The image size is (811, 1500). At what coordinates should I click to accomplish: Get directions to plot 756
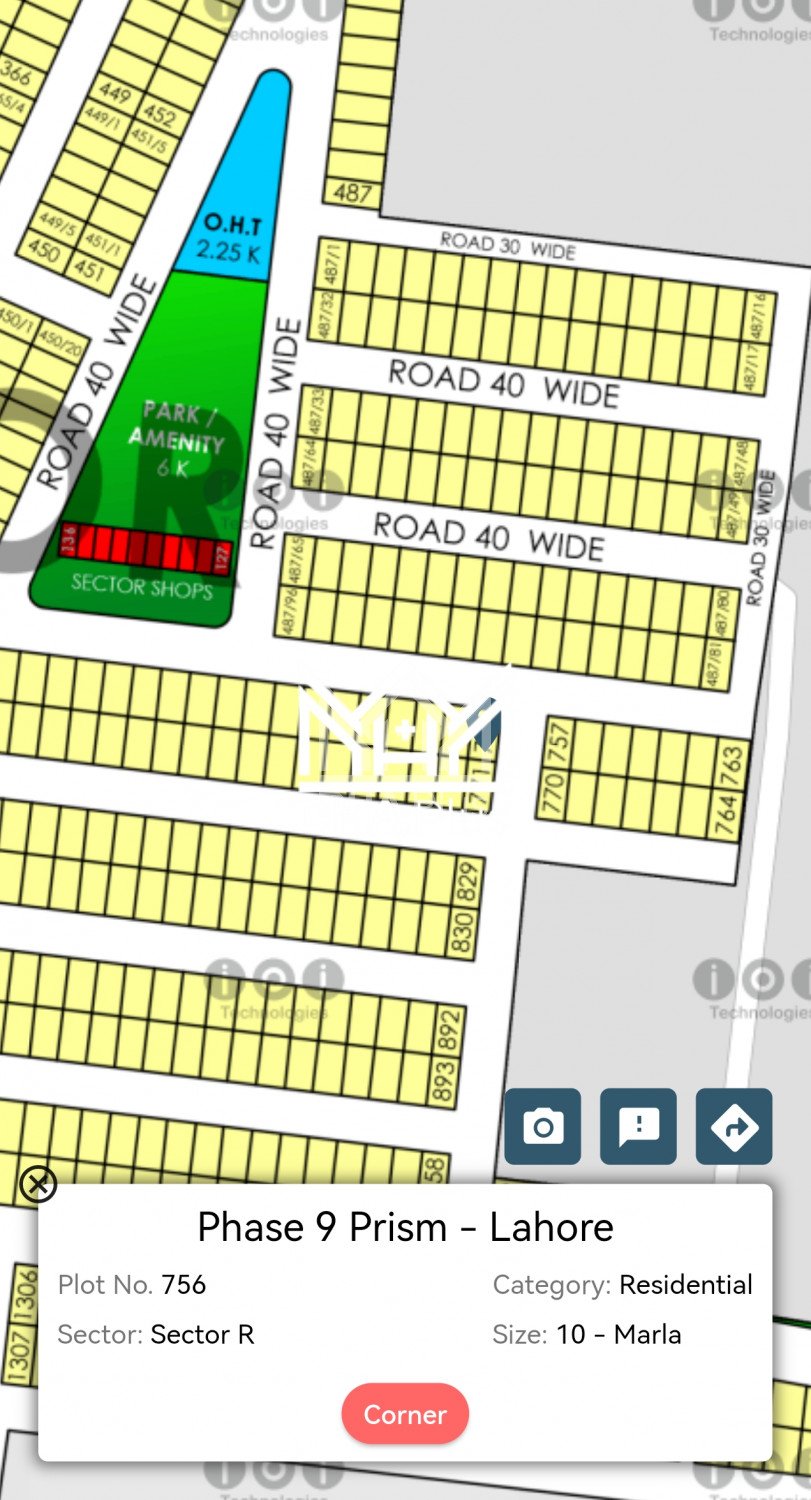coord(734,1126)
